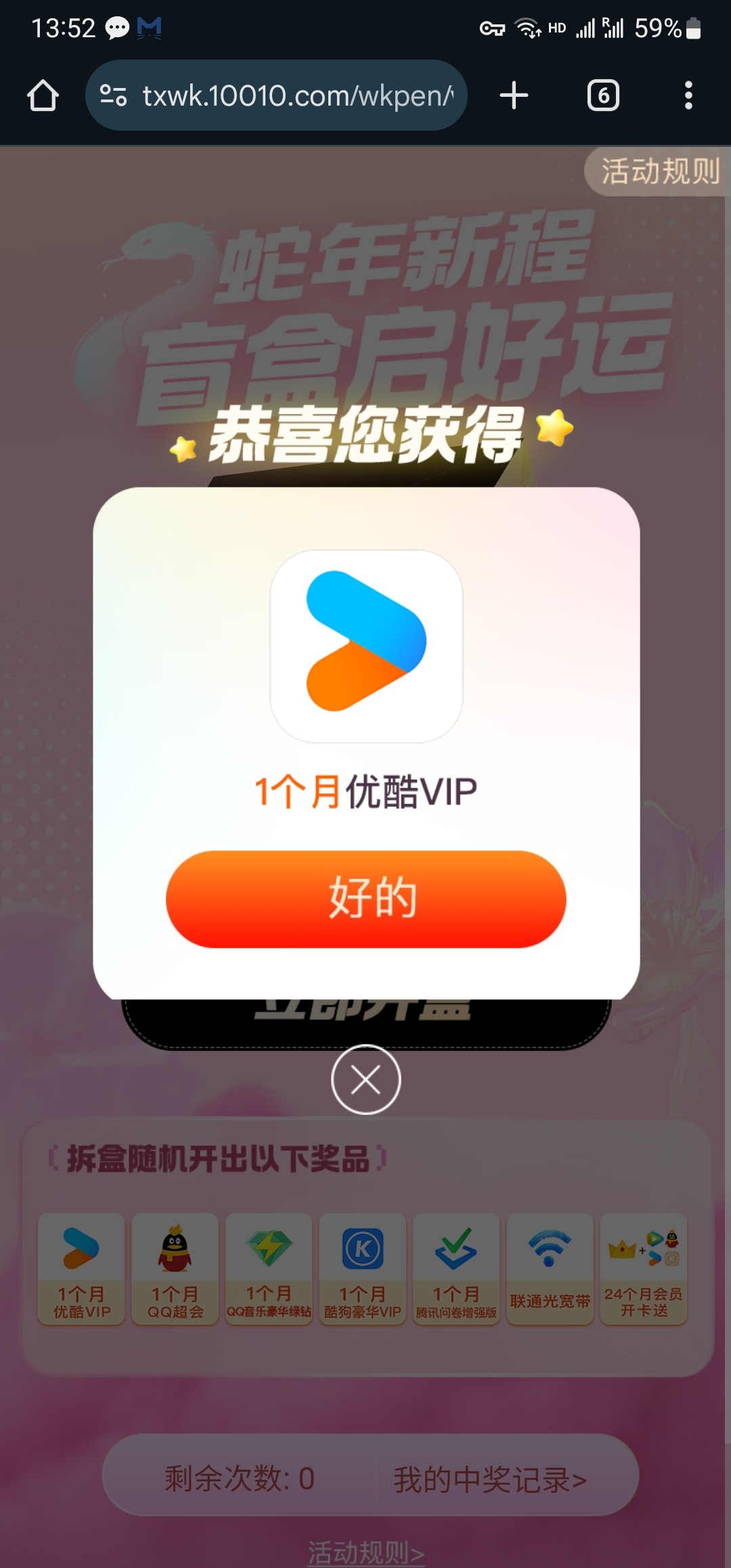Open 我的中奖记录 prize history

(489, 1479)
